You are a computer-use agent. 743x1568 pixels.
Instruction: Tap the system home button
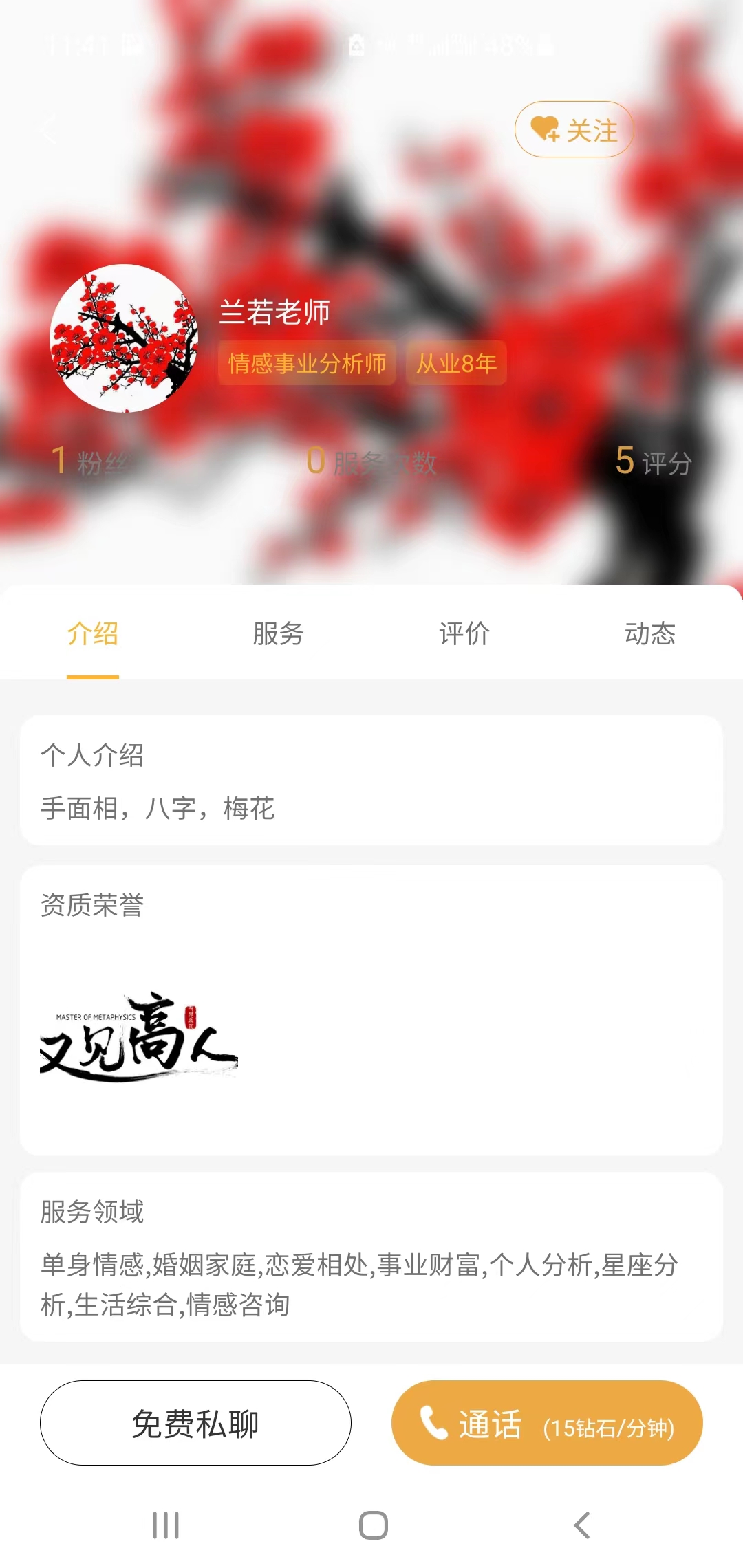click(373, 1525)
